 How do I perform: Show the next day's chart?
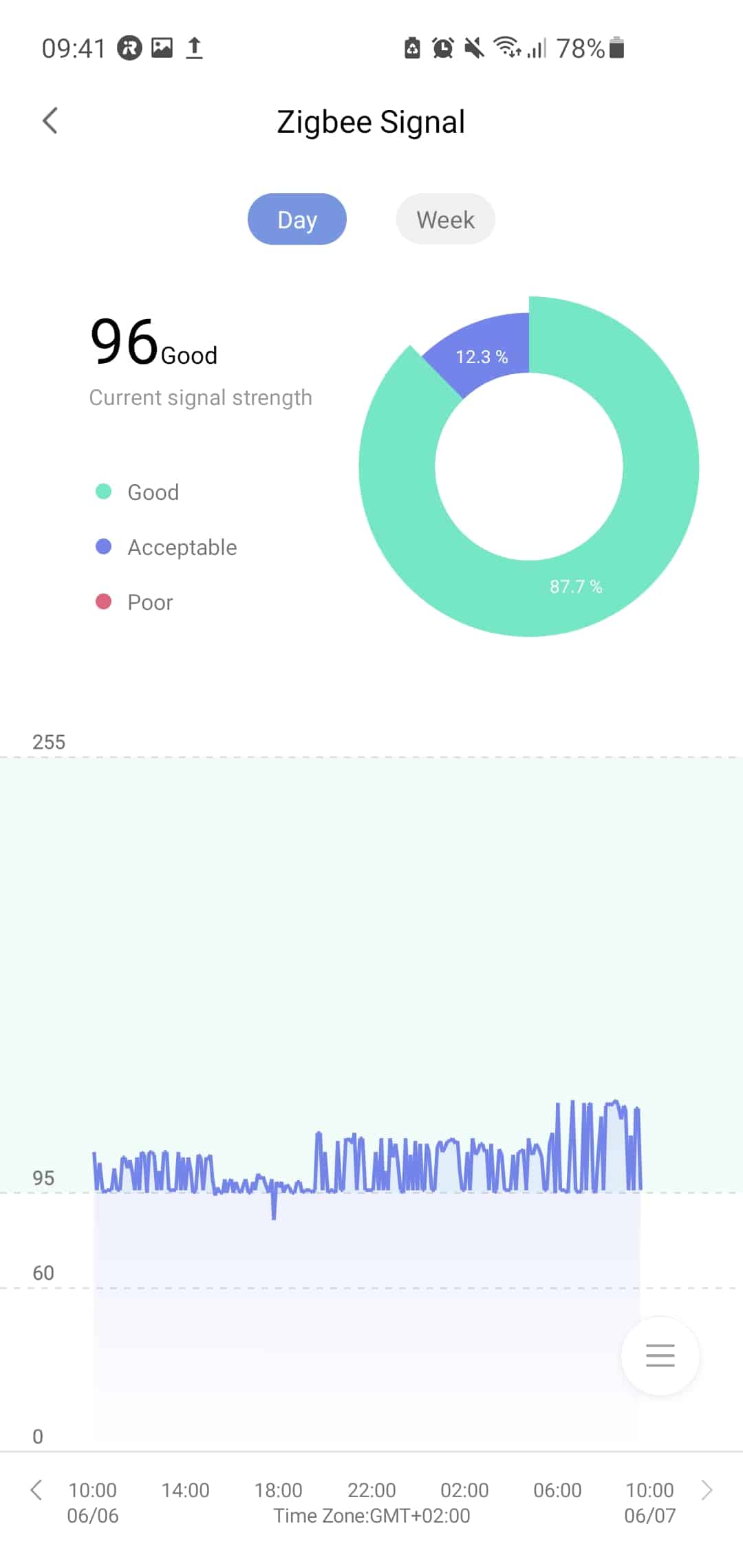click(x=707, y=1490)
